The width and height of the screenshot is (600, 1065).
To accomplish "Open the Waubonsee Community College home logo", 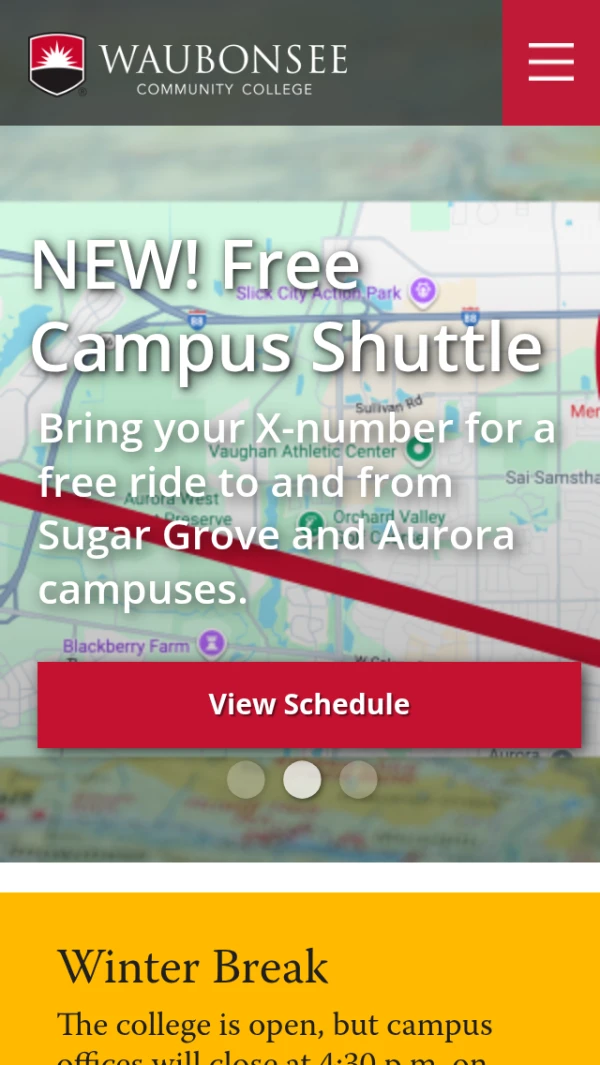I will (x=188, y=66).
